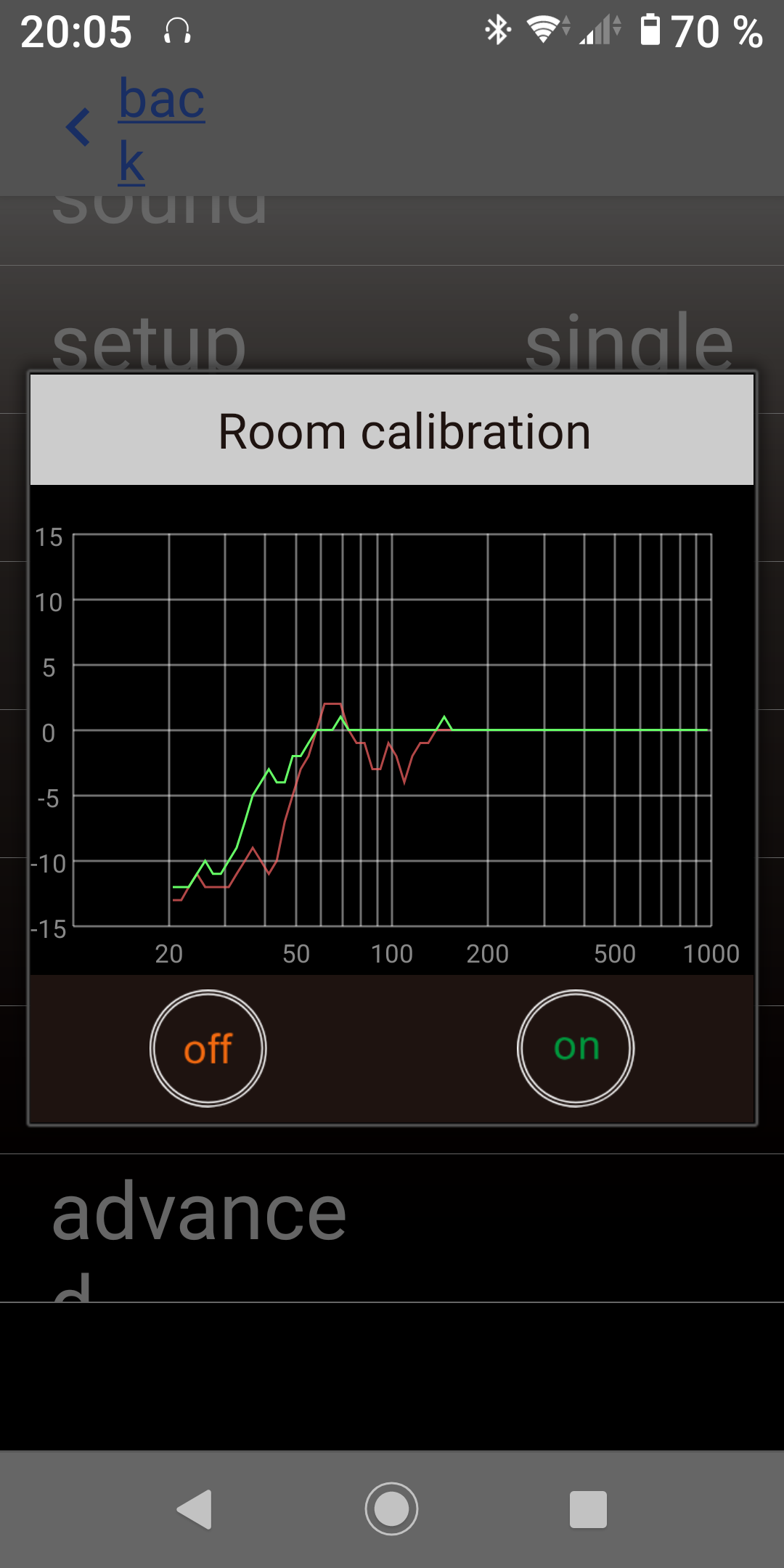The height and width of the screenshot is (1568, 784).
Task: Turn room calibration on
Action: click(x=576, y=1048)
